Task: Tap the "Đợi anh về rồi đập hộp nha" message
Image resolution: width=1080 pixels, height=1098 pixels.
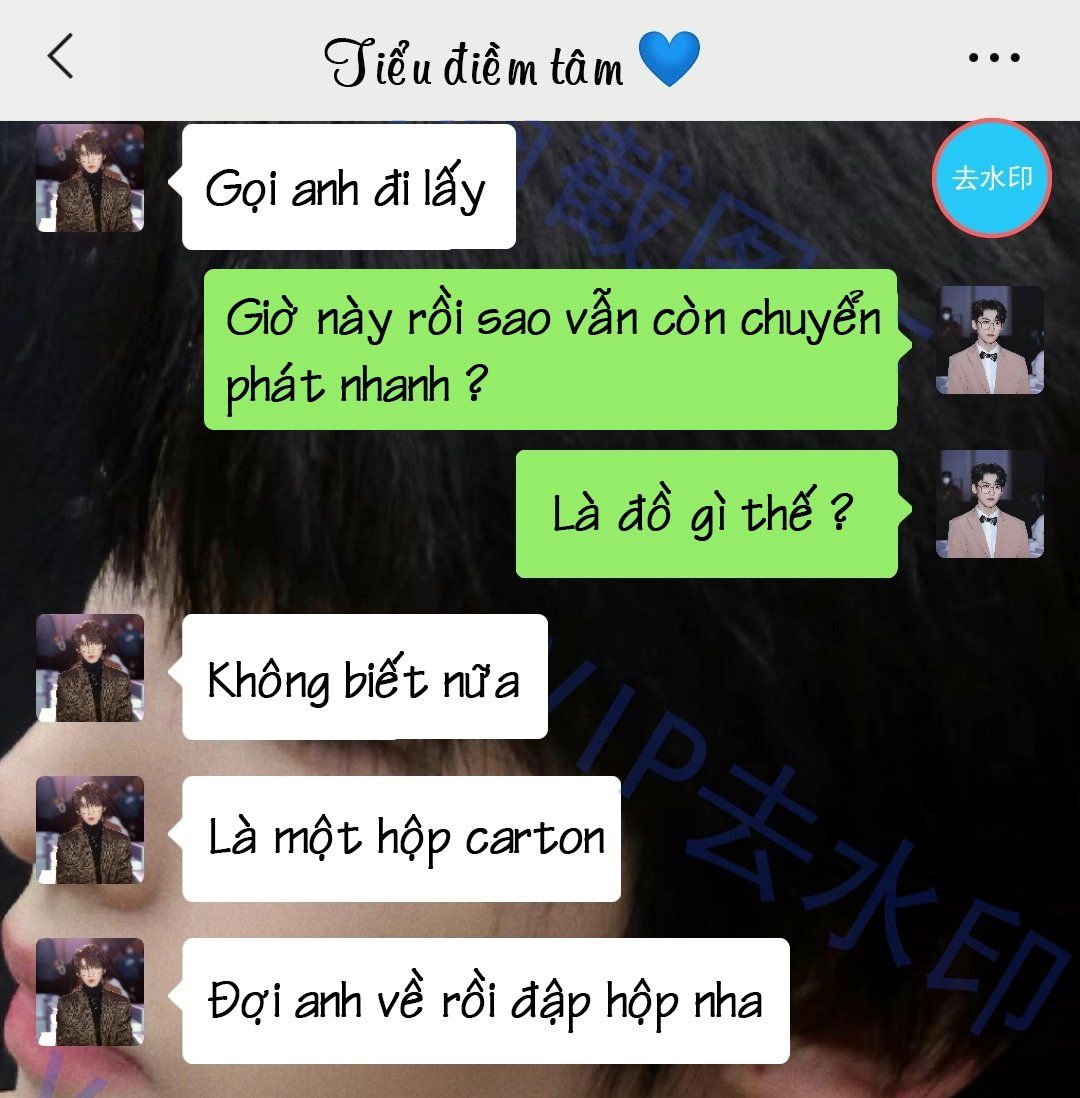Action: point(485,1001)
